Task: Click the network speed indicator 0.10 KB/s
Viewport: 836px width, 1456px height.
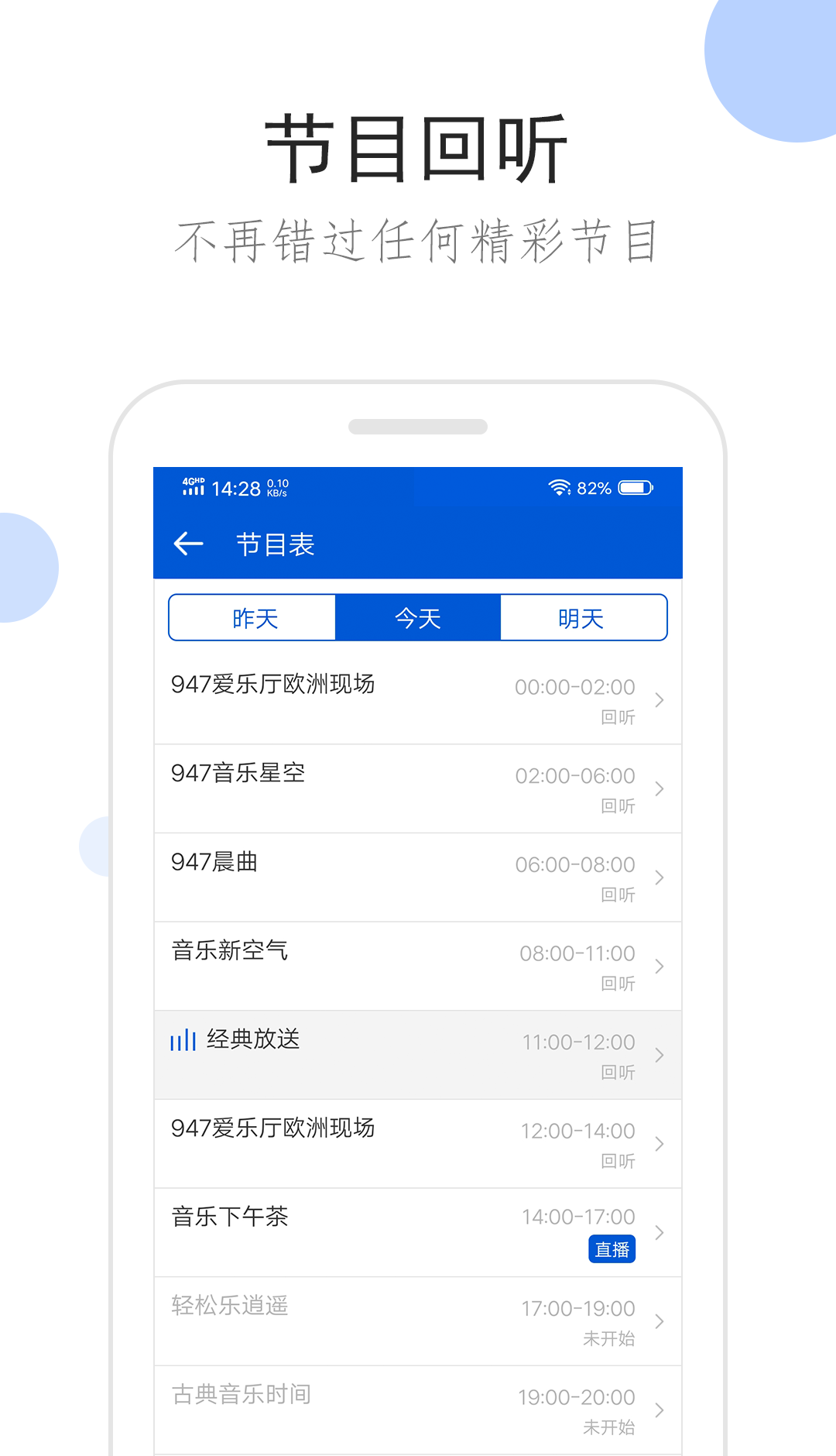Action: (276, 487)
